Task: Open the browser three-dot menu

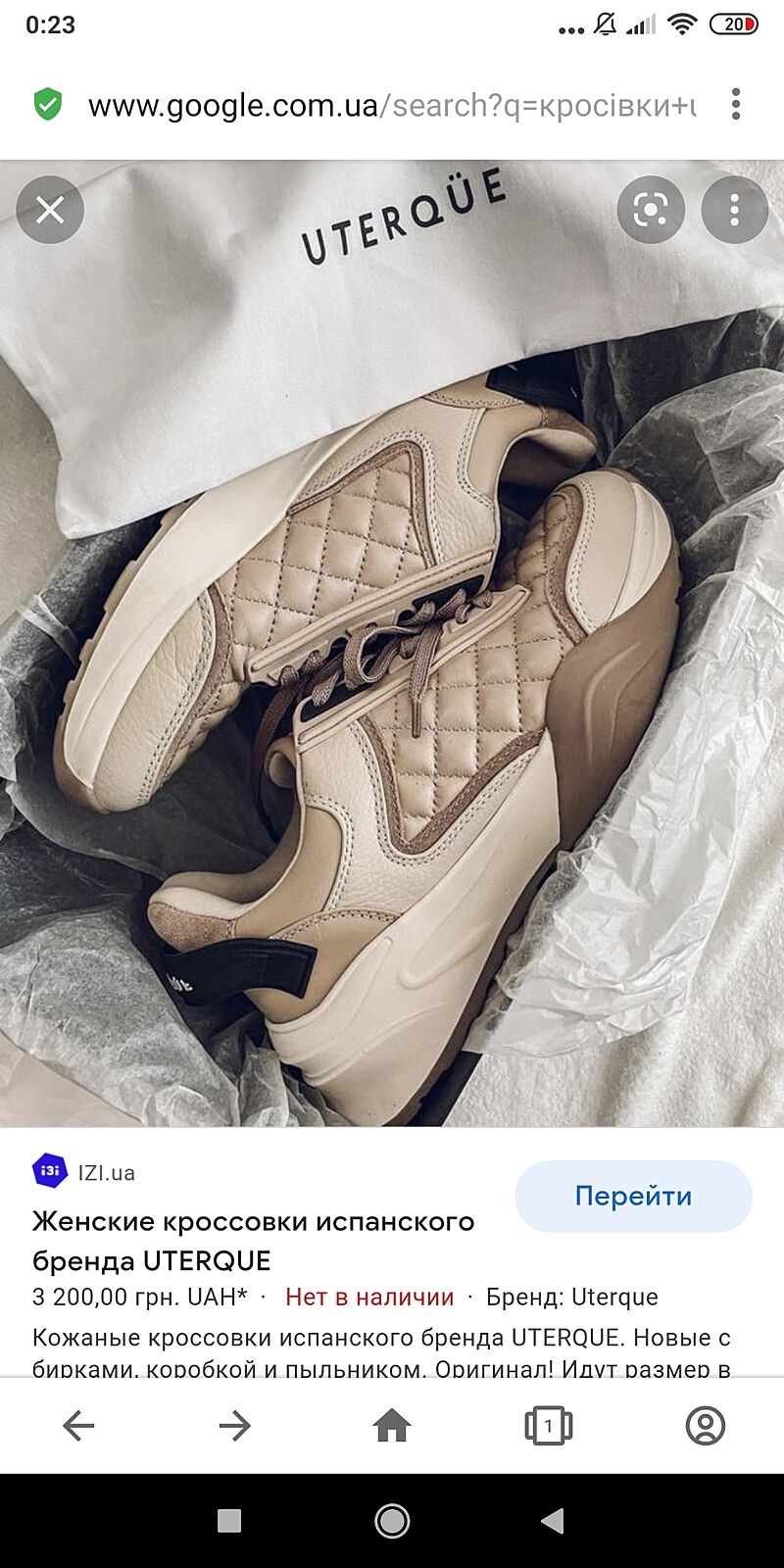Action: pos(736,104)
